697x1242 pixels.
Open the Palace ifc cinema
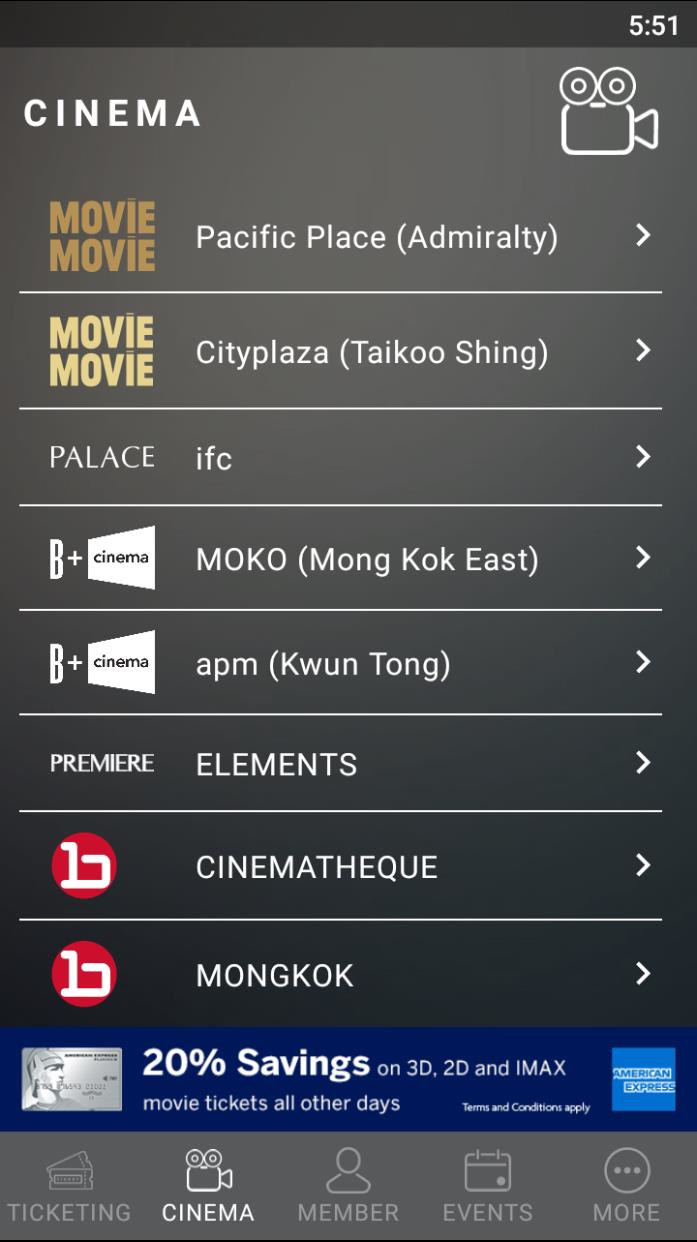[340, 458]
